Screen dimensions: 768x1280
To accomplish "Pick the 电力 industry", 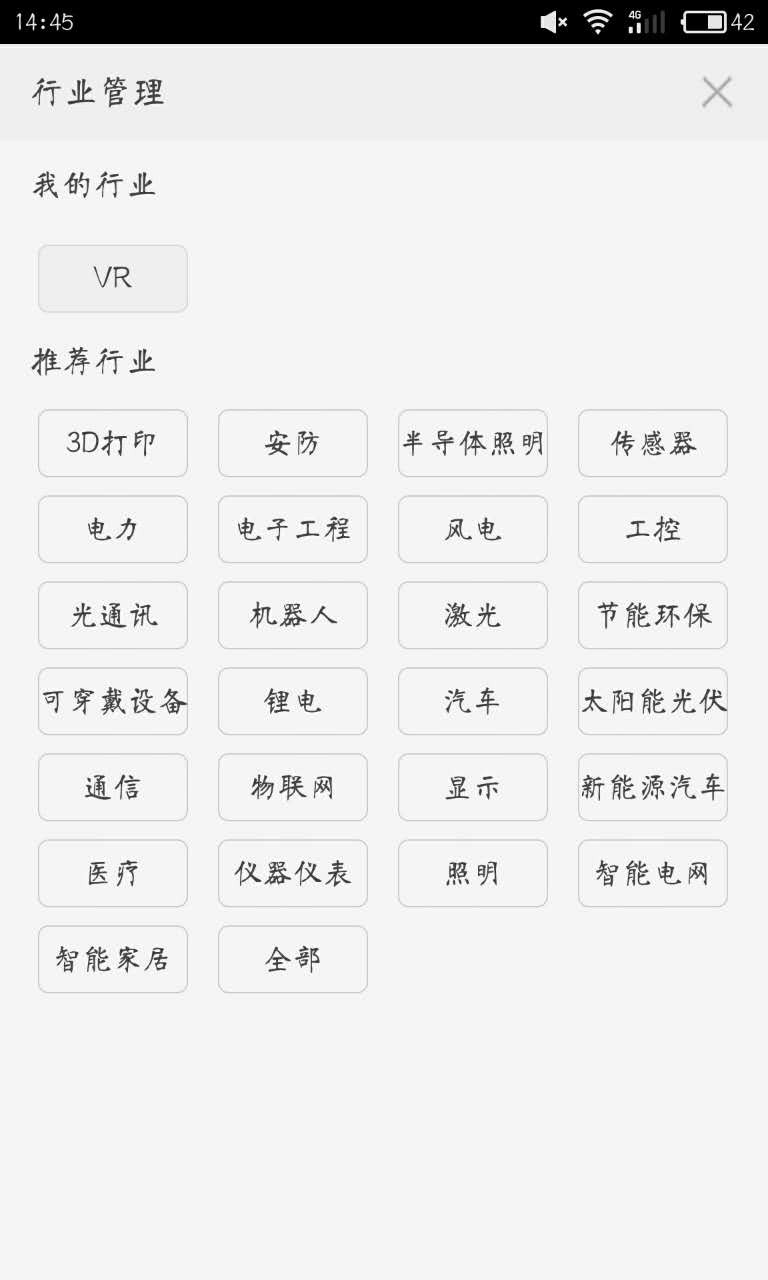I will pos(113,529).
